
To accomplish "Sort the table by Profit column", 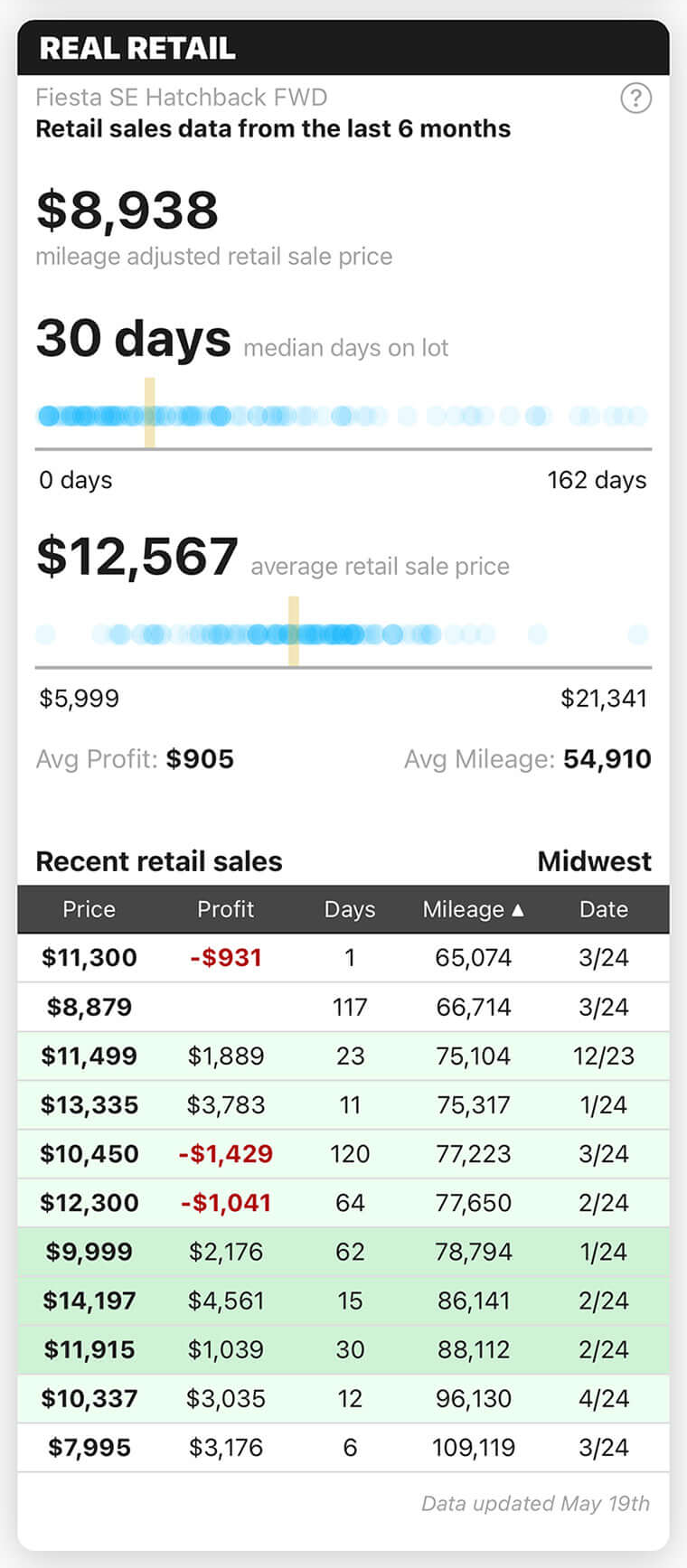I will point(225,910).
